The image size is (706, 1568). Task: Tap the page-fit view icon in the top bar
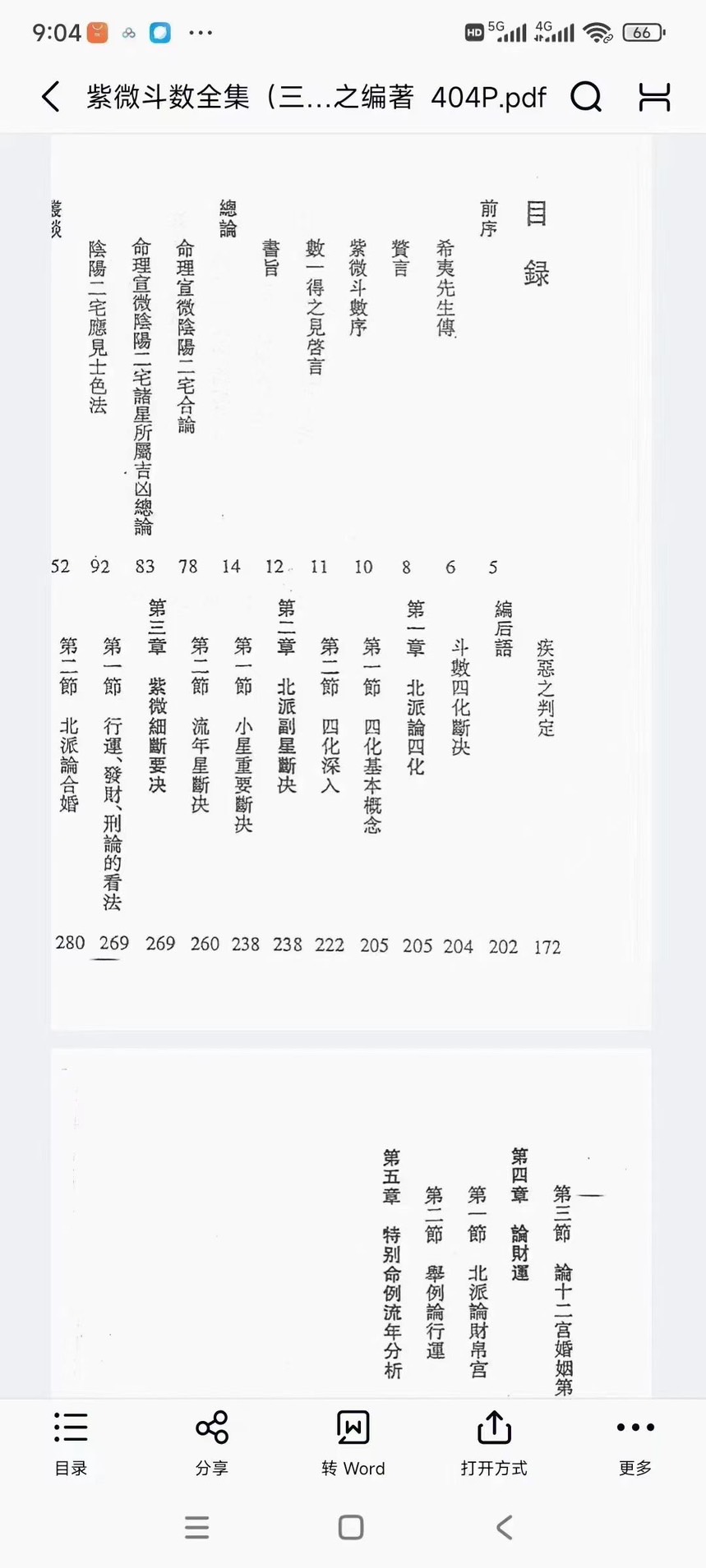point(654,97)
